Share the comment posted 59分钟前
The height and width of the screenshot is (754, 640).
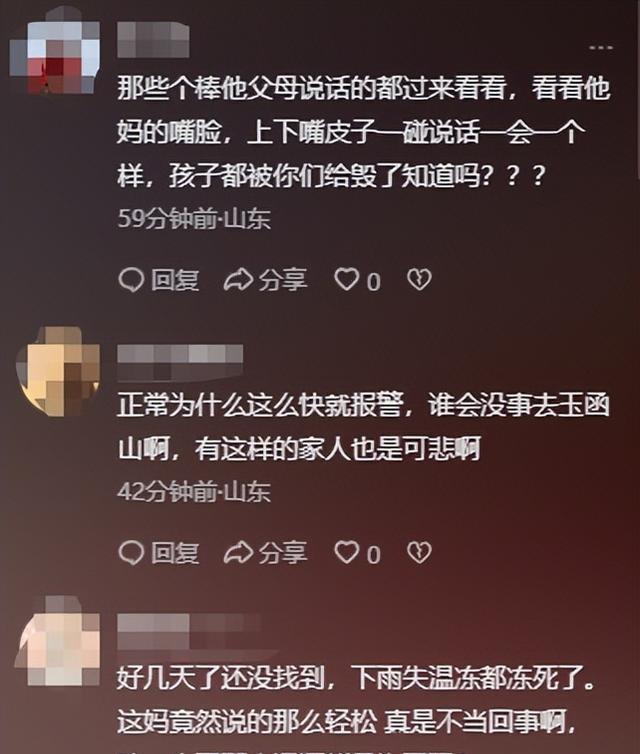[265, 280]
